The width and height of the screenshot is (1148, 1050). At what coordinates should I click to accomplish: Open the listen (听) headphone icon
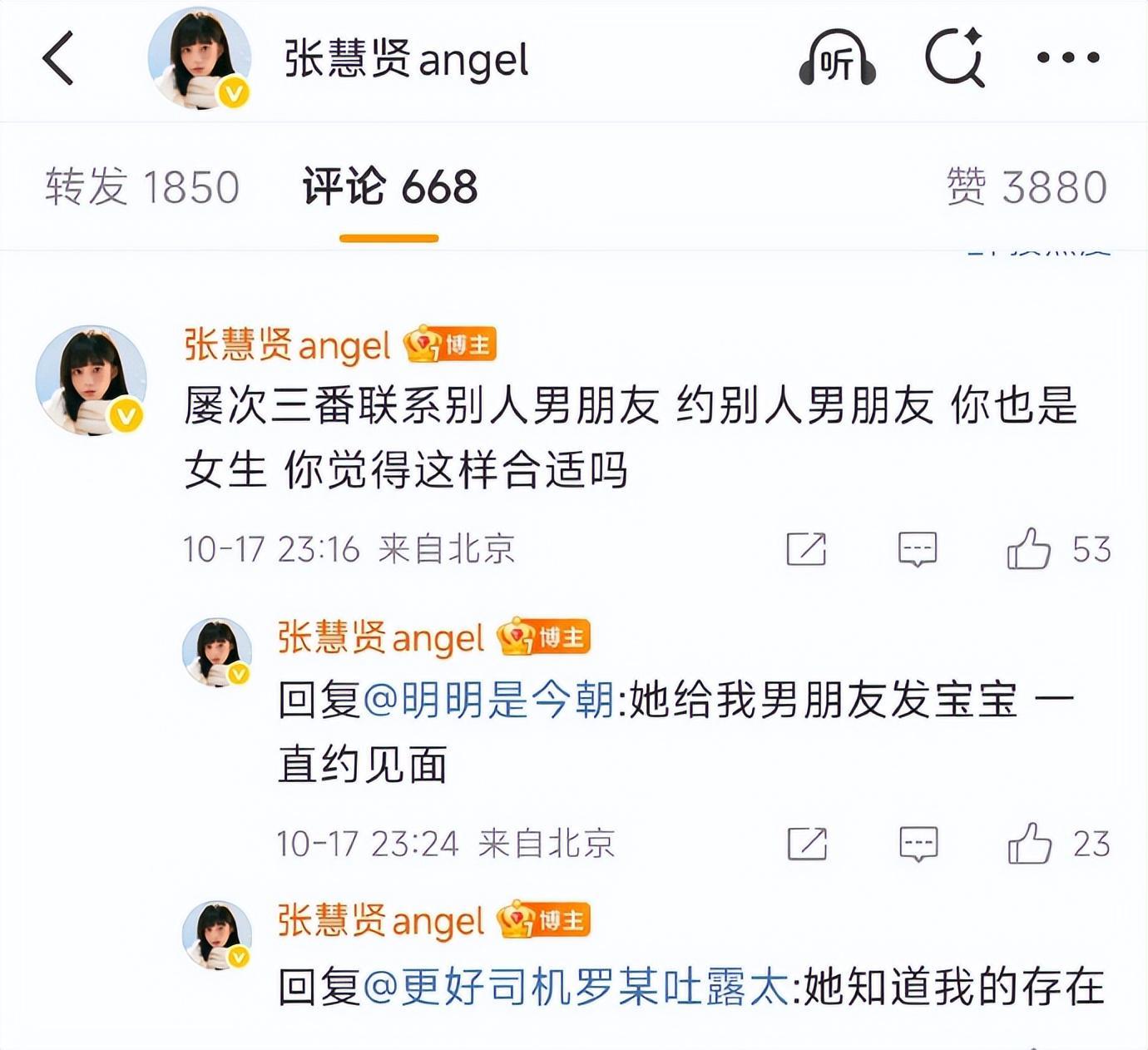pos(837,58)
